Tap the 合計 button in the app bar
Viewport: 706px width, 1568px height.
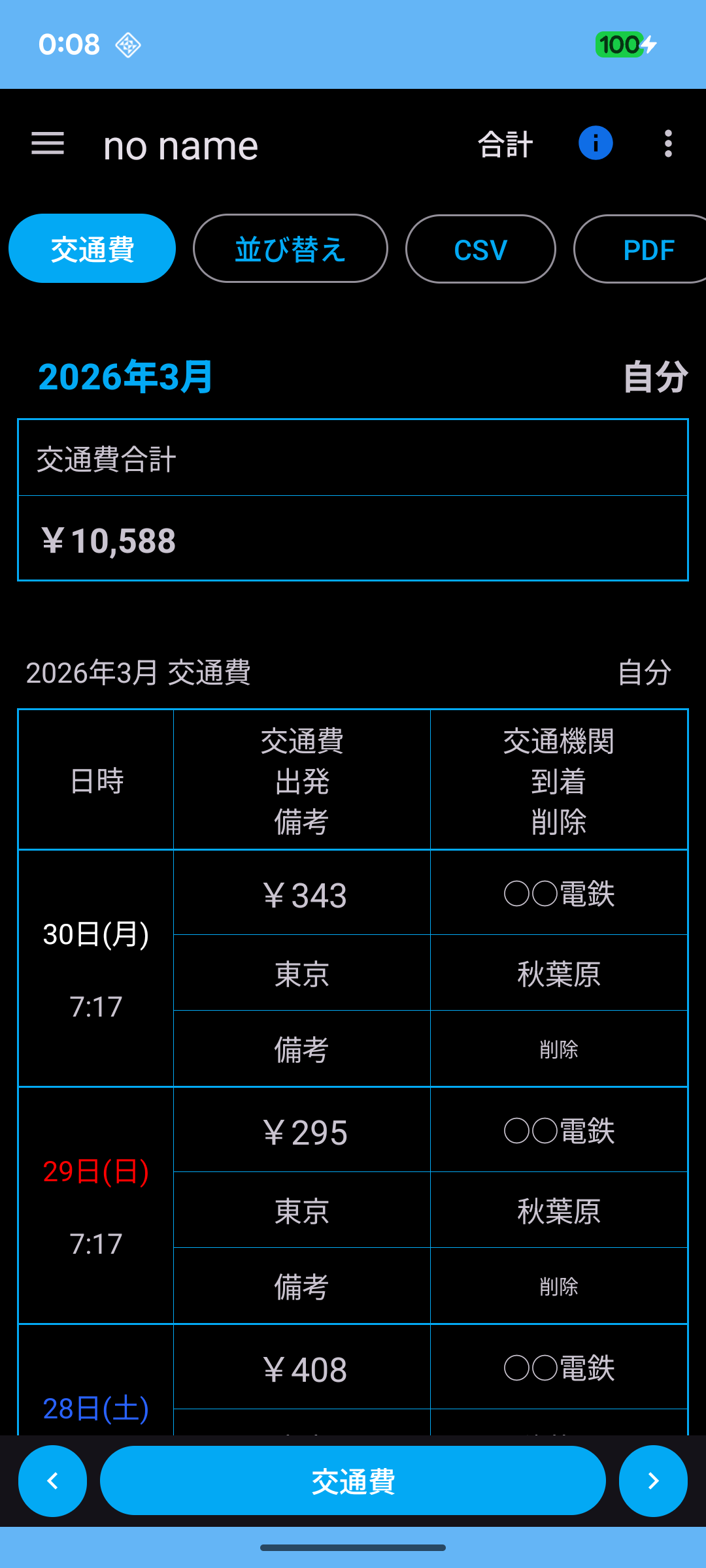(x=505, y=144)
